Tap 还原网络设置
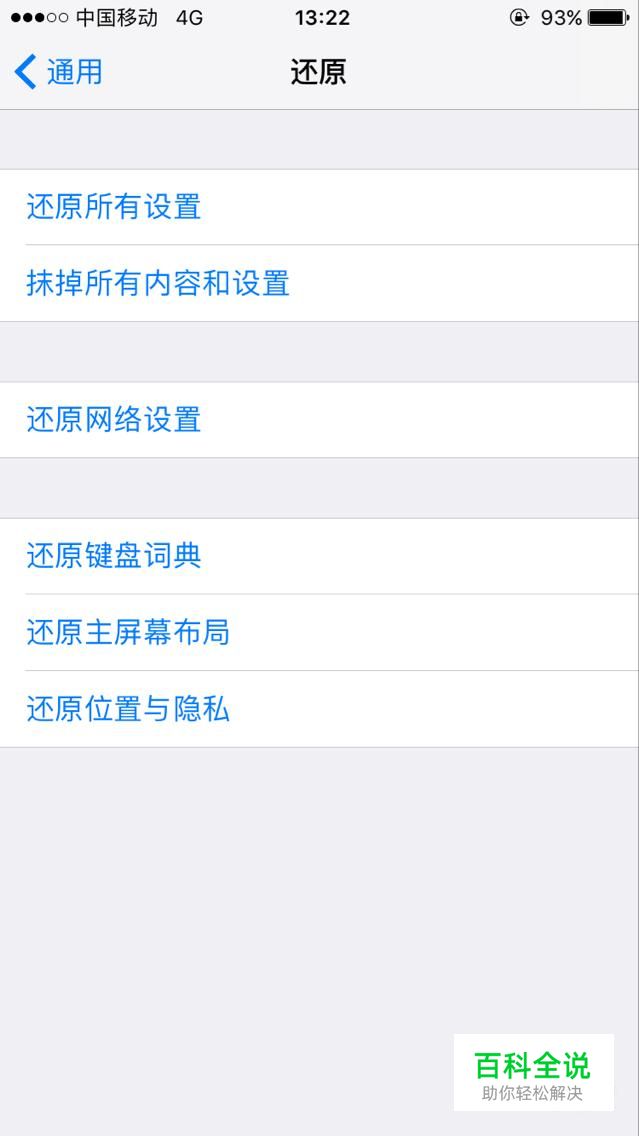639x1136 pixels. (x=320, y=419)
